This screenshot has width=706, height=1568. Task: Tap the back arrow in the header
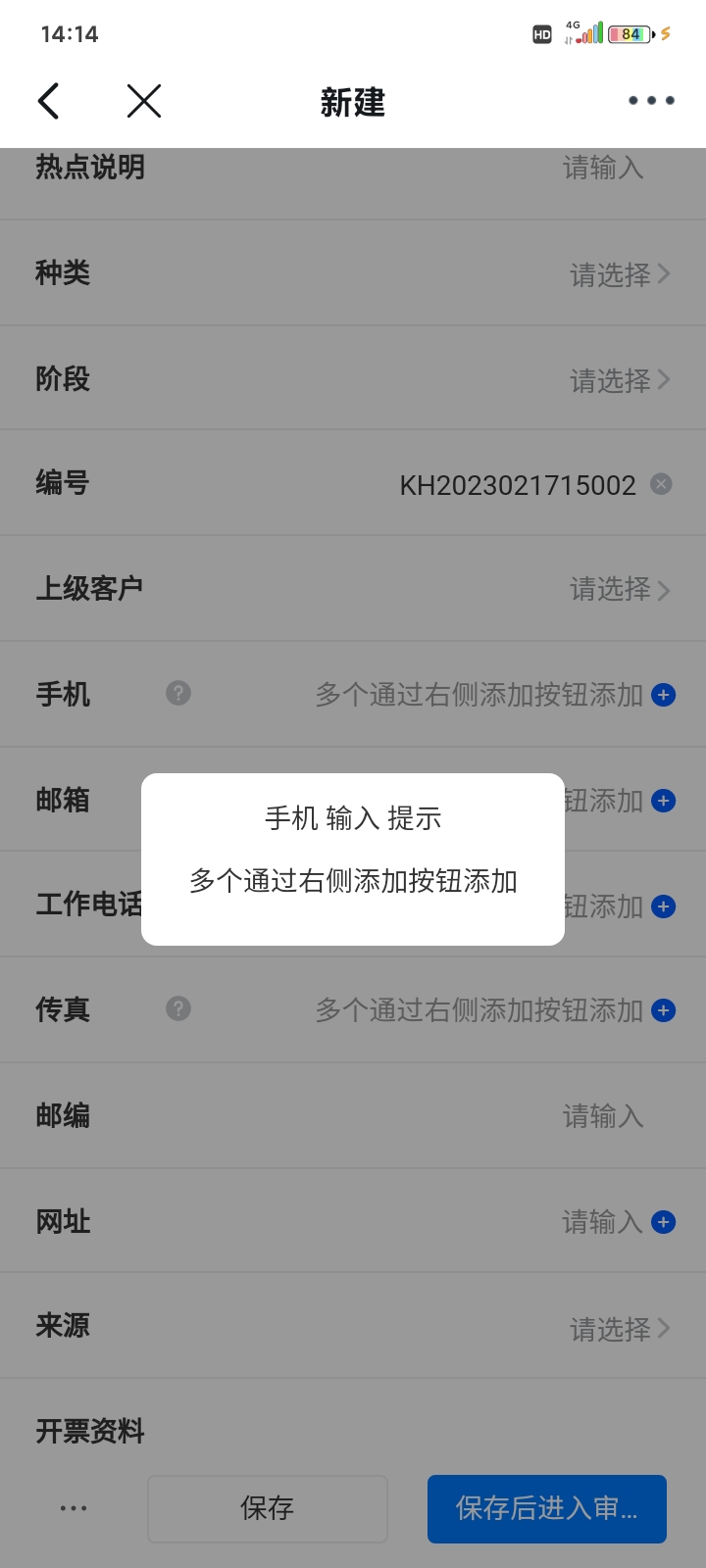pos(48,101)
